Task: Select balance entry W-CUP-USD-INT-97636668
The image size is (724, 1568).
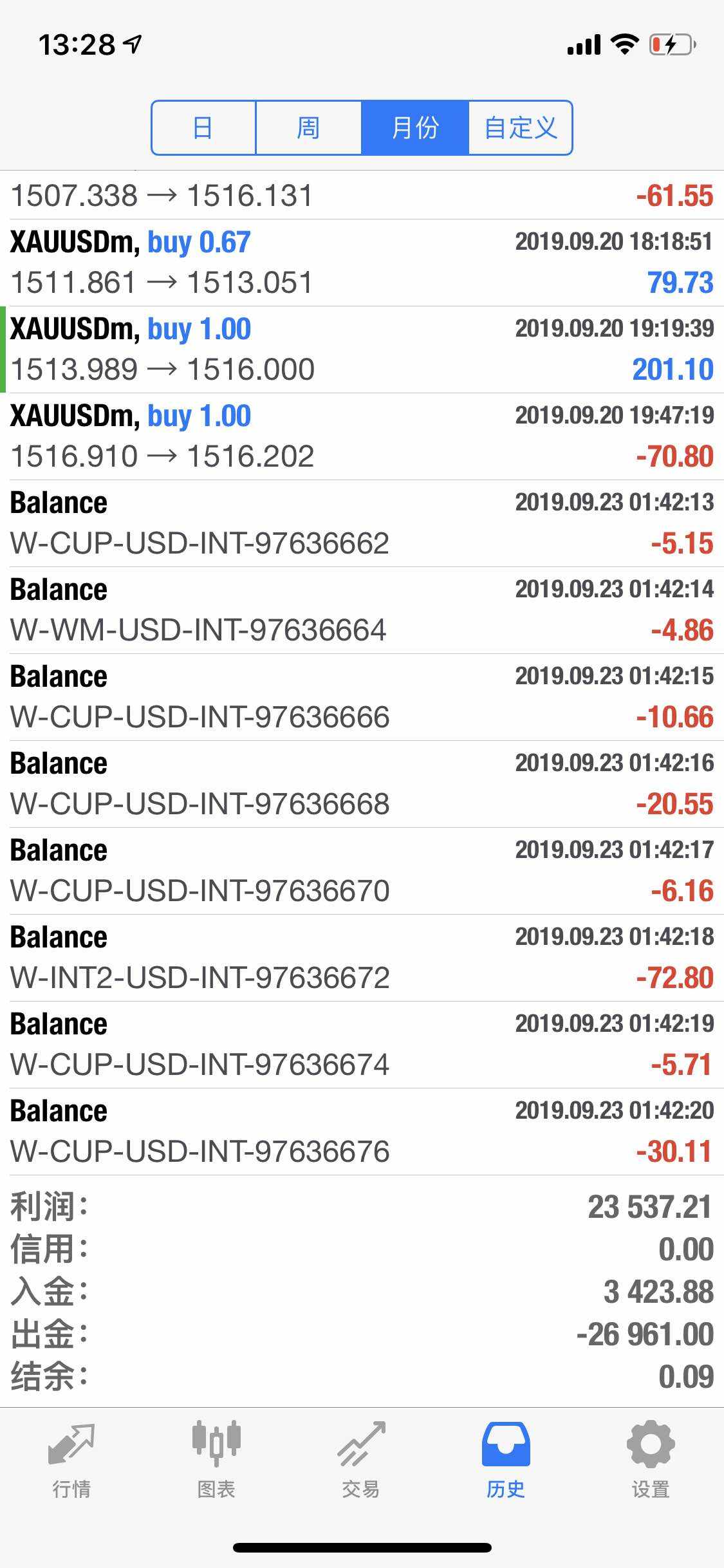Action: click(362, 784)
